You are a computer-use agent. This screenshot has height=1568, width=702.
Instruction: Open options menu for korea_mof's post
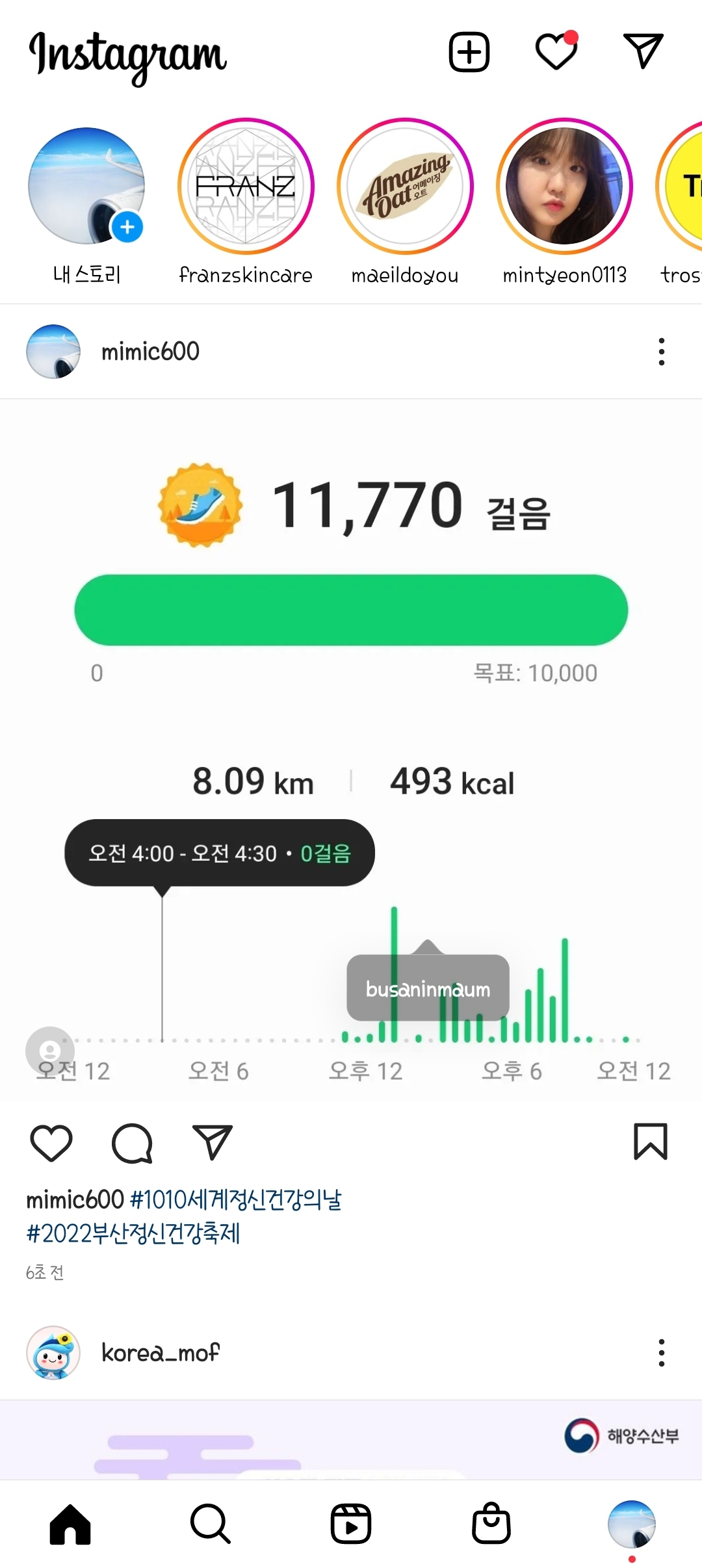coord(661,1353)
